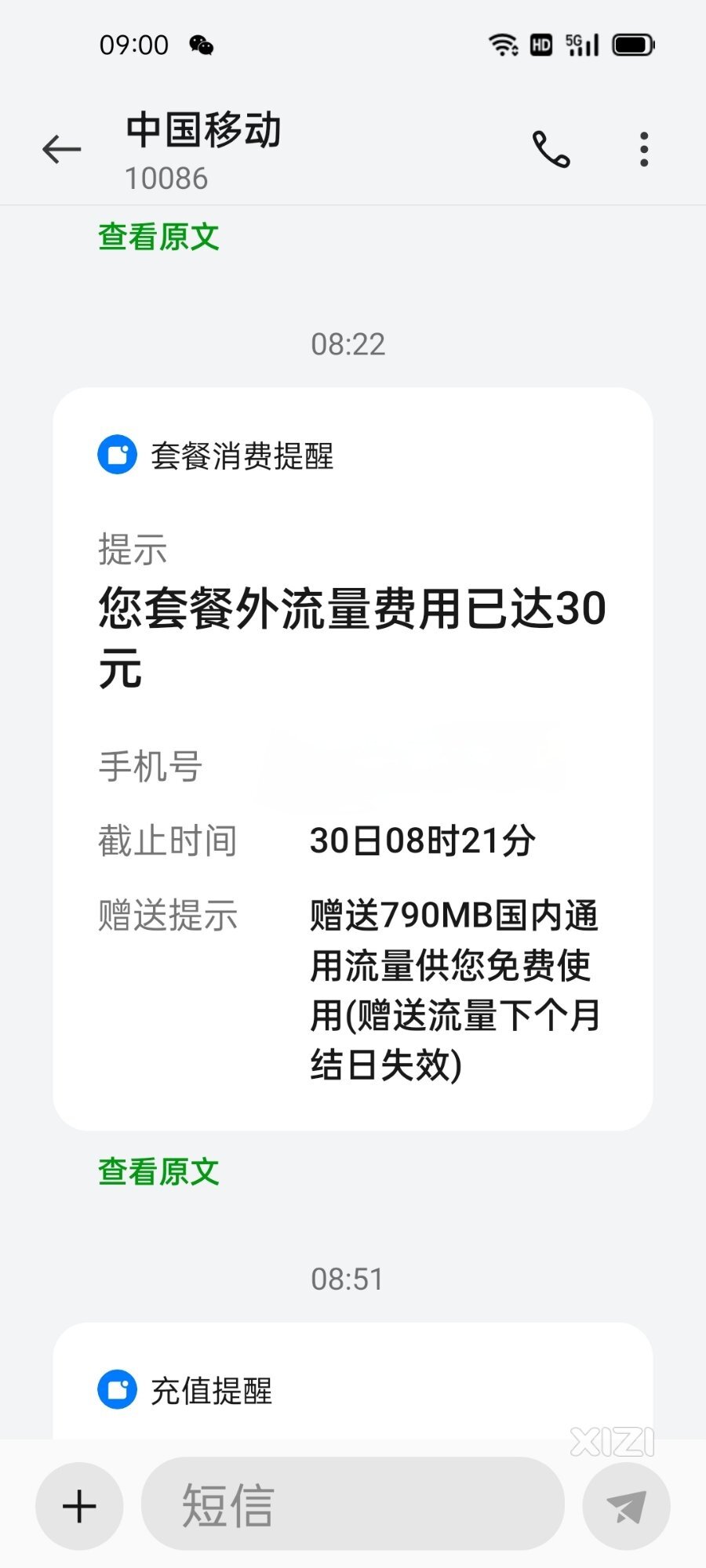Open attachments with the plus button
706x1568 pixels.
pyautogui.click(x=79, y=1506)
